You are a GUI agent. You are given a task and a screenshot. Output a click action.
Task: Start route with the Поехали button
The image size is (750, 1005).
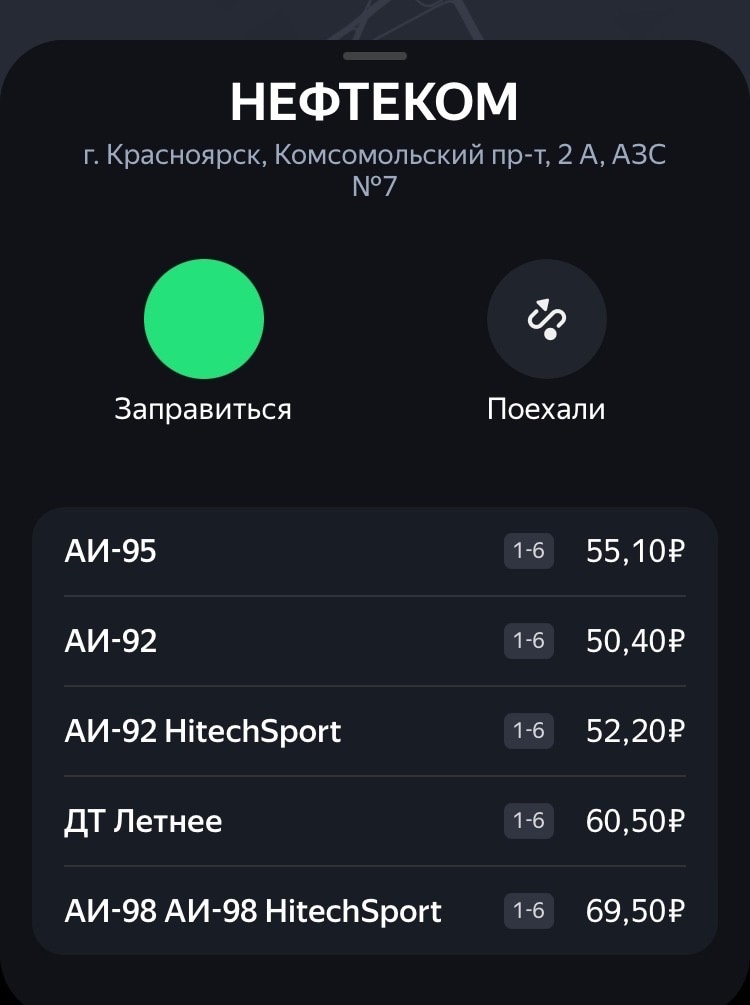click(546, 319)
